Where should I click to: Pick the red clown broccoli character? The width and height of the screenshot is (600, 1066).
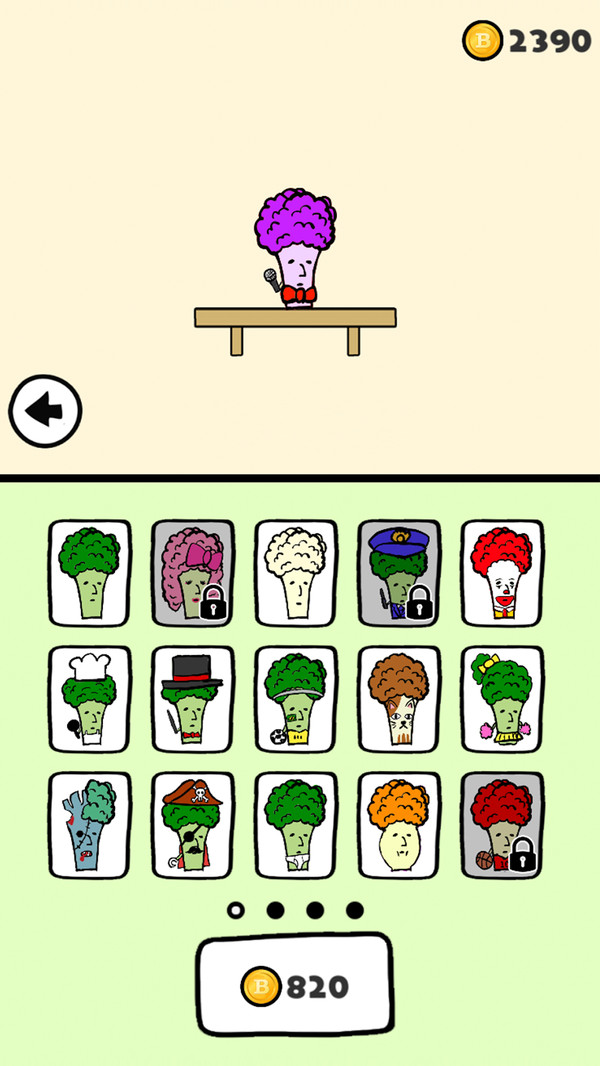502,573
